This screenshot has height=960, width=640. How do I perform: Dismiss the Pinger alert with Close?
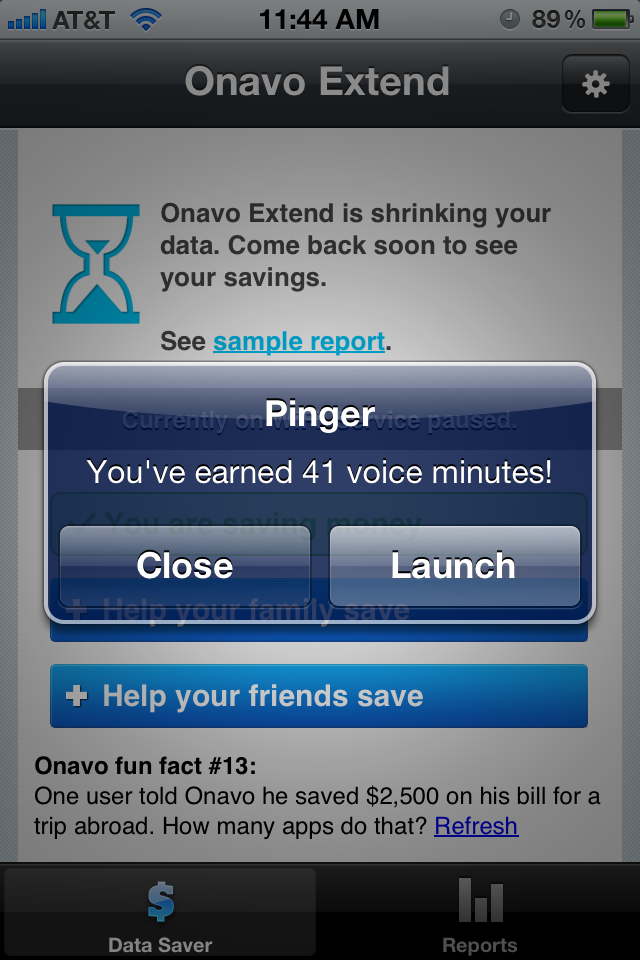pyautogui.click(x=185, y=566)
